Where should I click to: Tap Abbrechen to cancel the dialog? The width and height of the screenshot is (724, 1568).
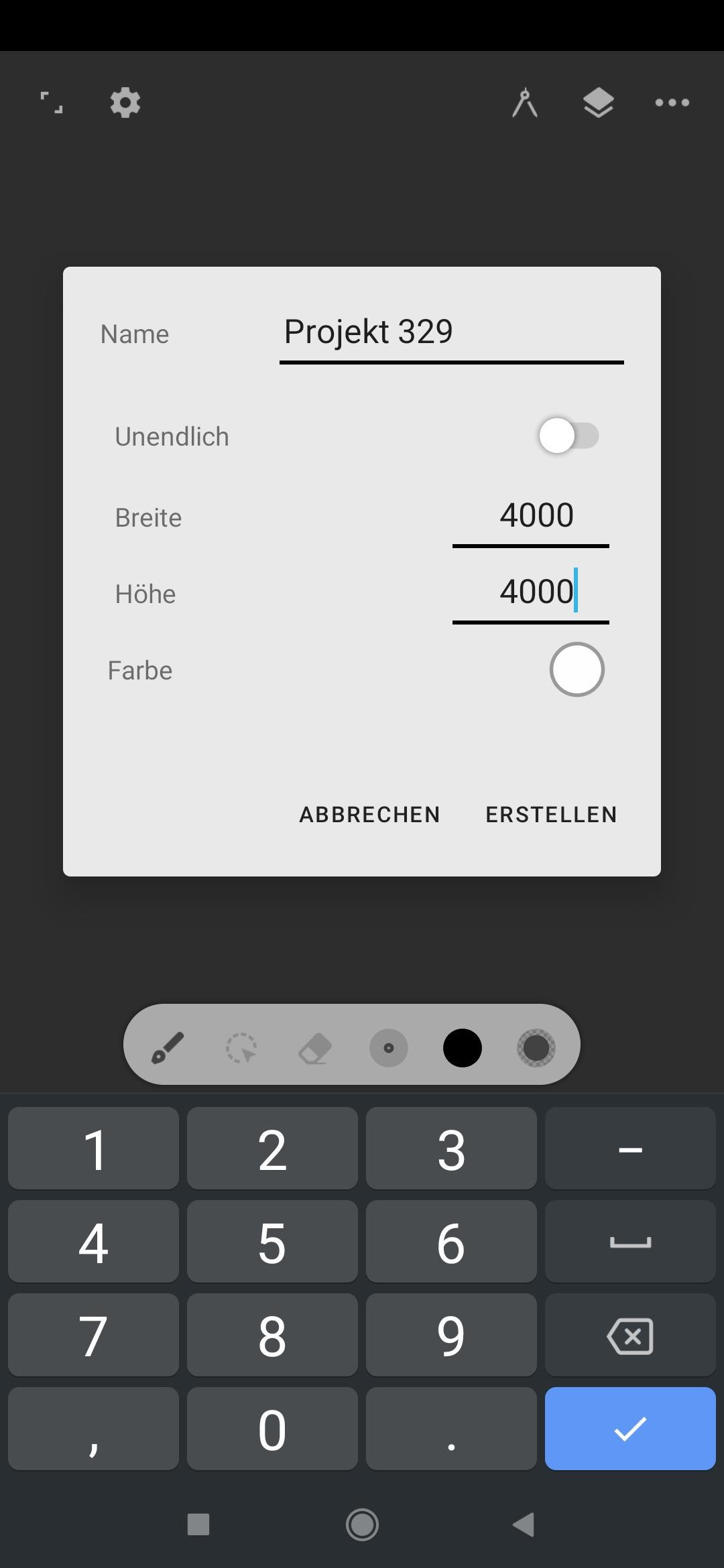[x=369, y=814]
